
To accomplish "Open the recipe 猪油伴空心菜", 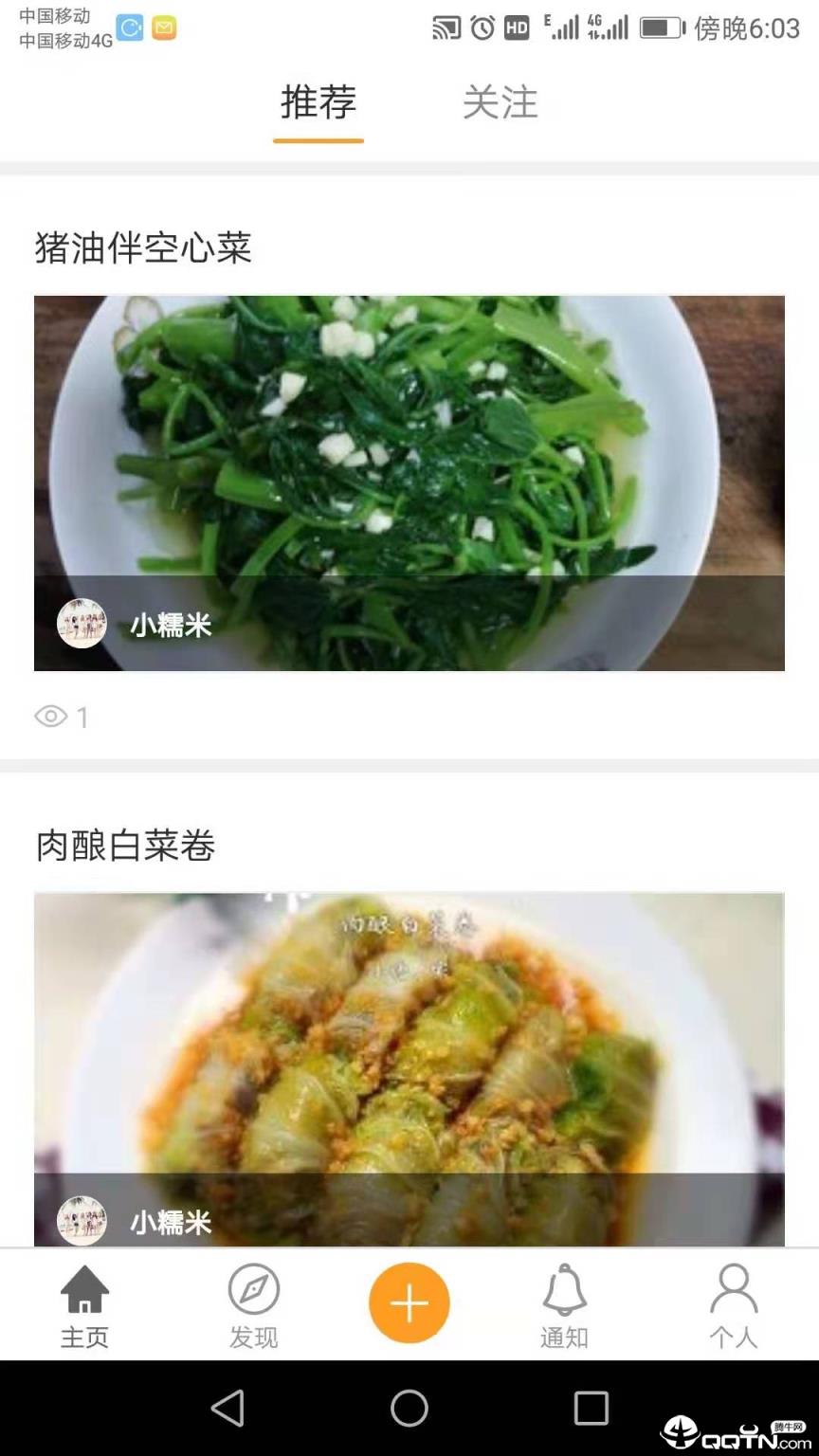I will pos(144,247).
